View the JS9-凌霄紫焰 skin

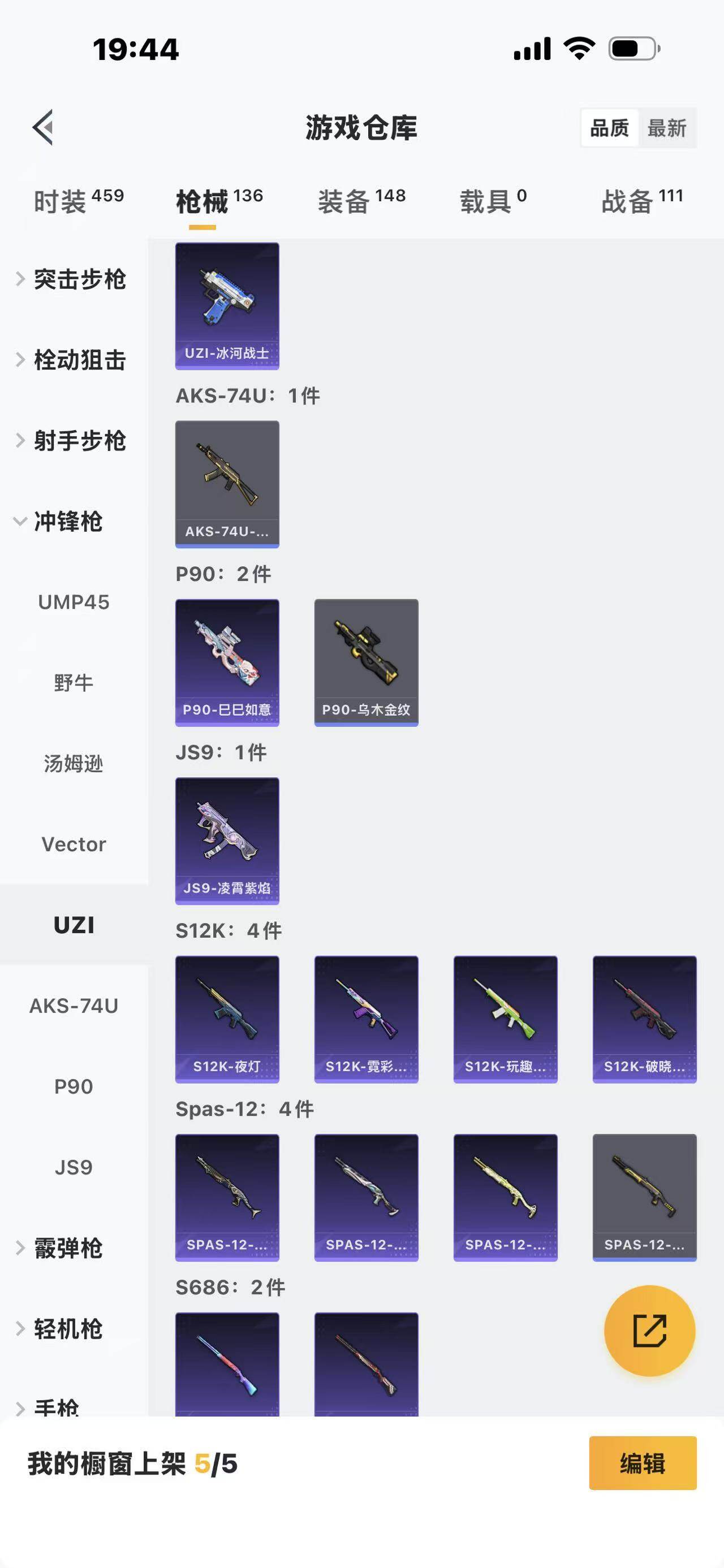click(x=227, y=841)
